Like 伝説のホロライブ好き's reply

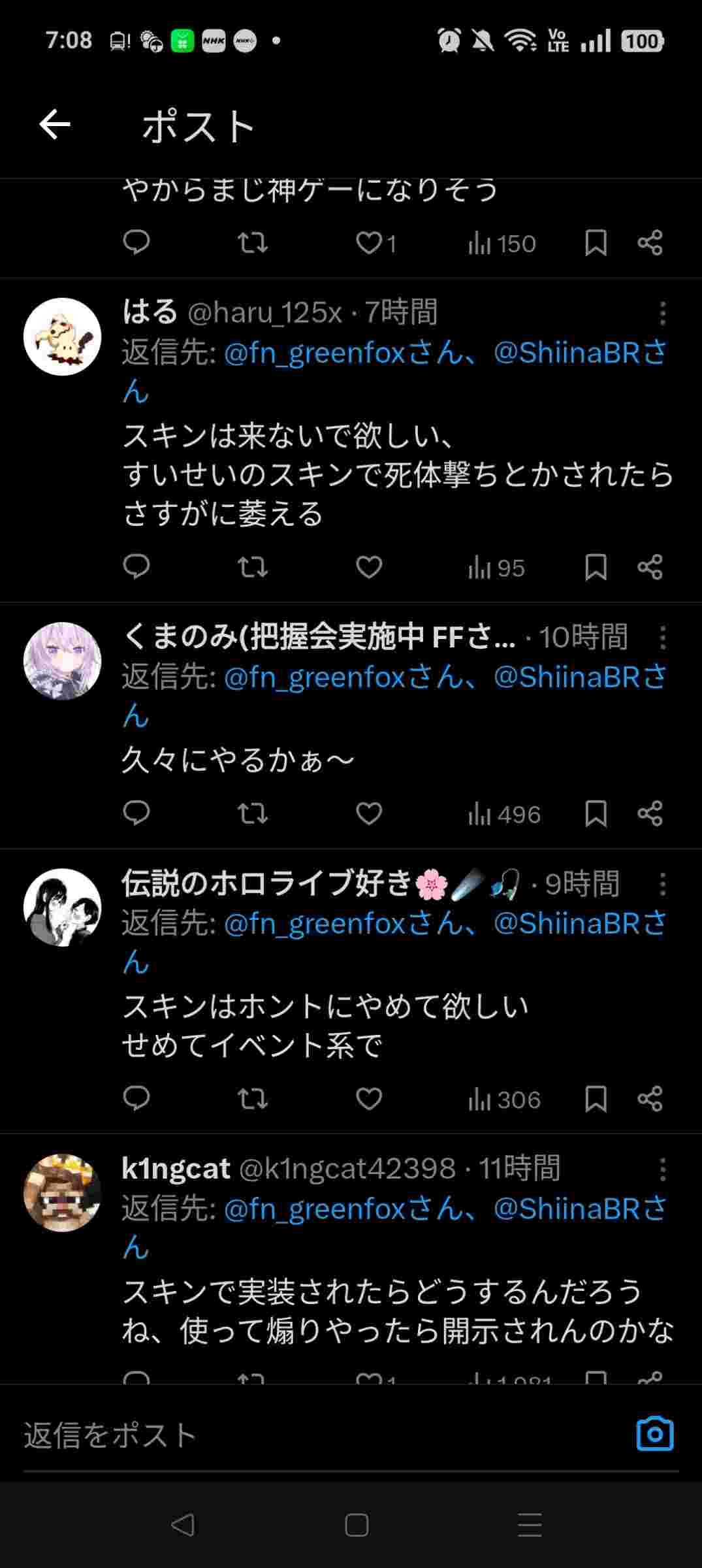(369, 1099)
